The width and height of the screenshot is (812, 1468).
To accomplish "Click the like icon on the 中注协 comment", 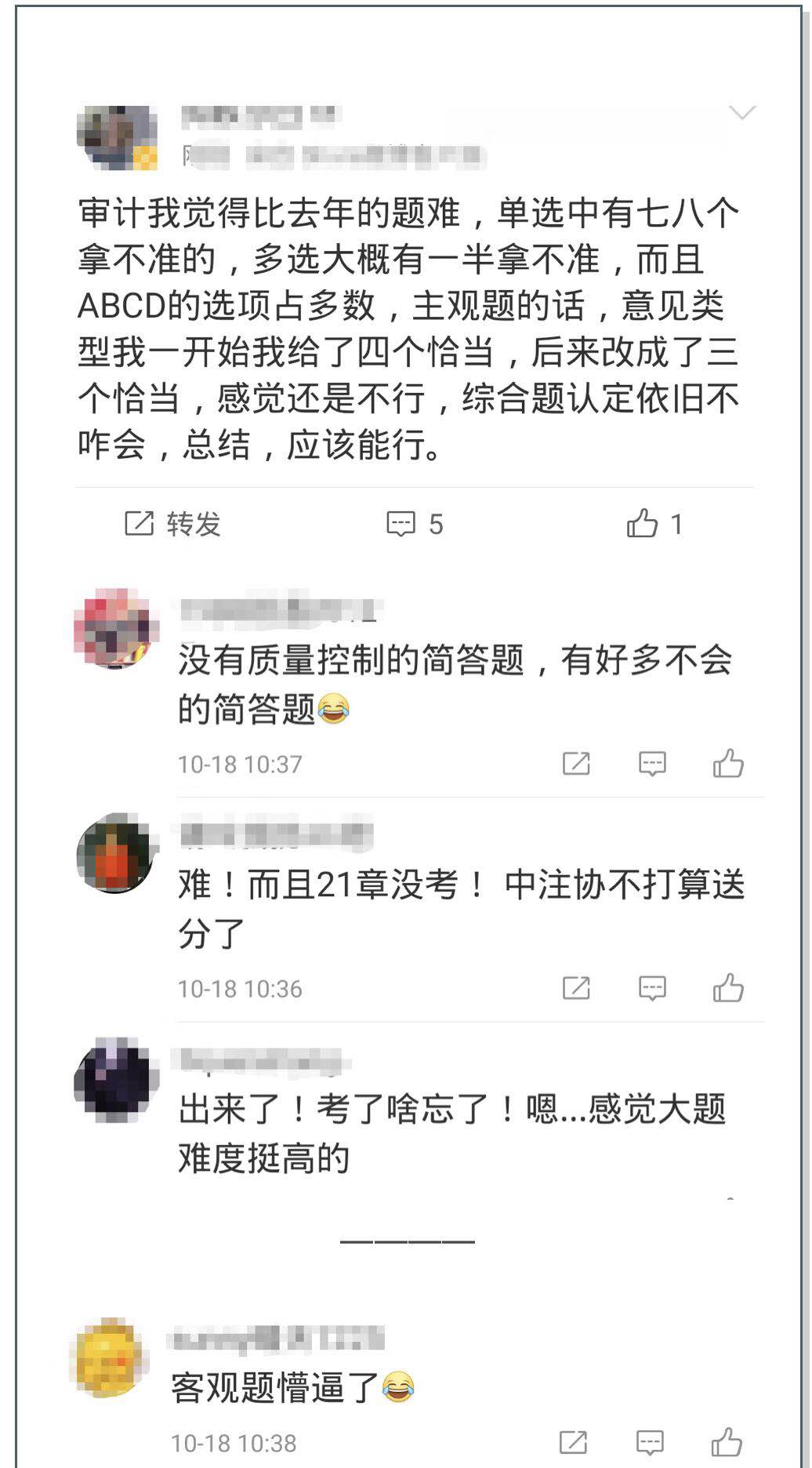I will point(728,987).
